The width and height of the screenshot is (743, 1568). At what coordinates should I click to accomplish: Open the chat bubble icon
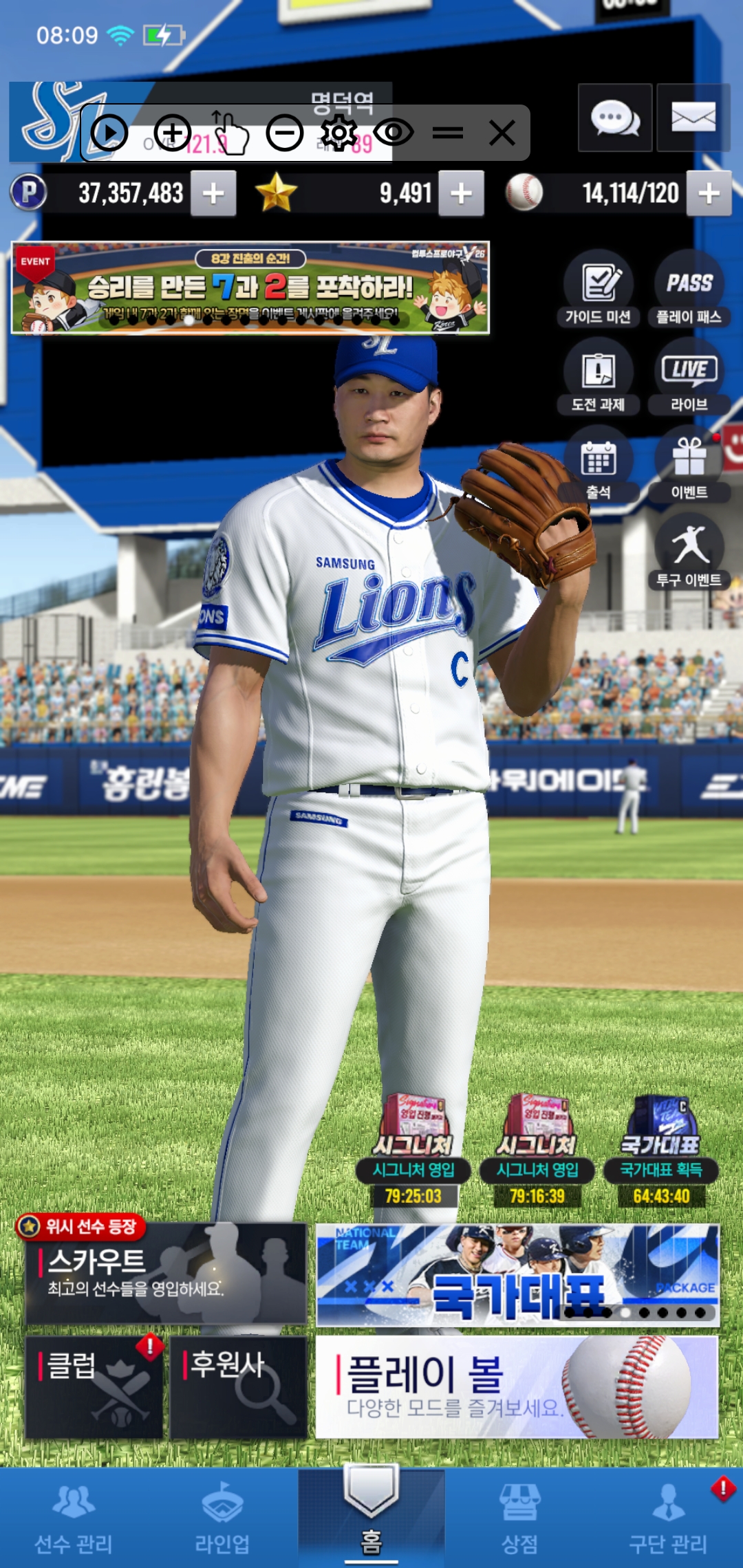tap(615, 118)
